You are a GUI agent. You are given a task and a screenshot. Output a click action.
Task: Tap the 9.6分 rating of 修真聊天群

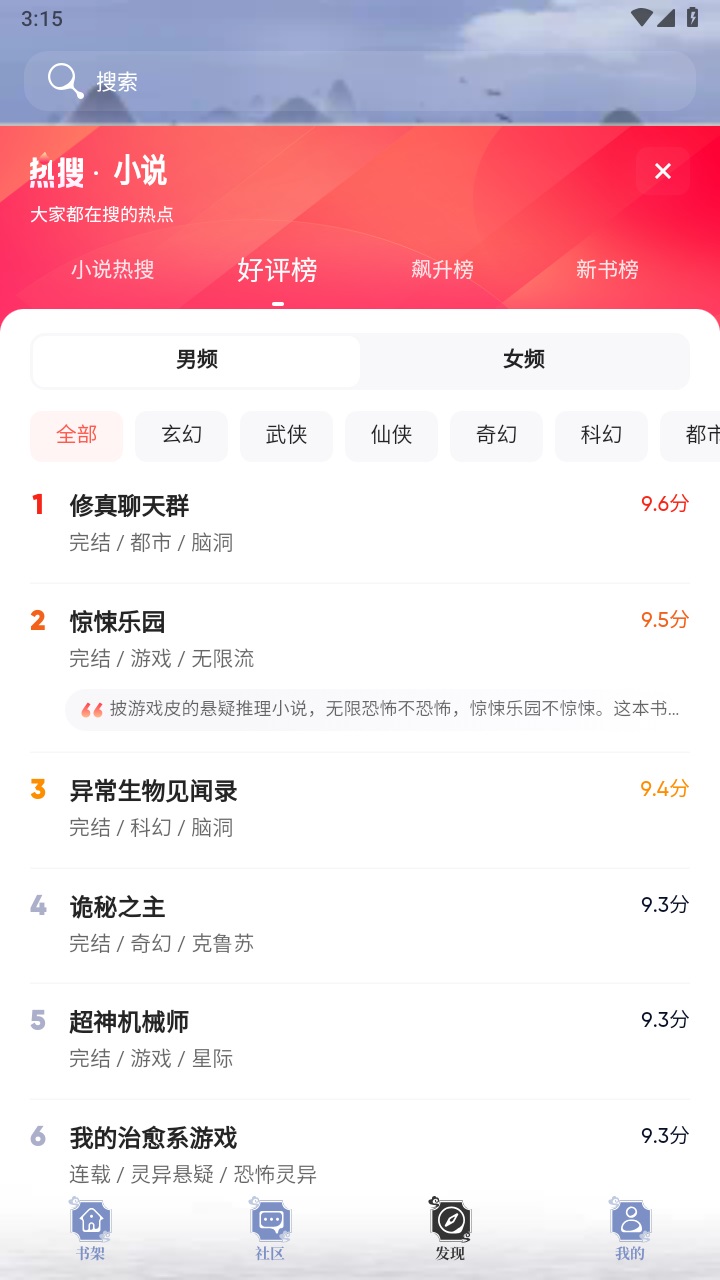coord(663,504)
